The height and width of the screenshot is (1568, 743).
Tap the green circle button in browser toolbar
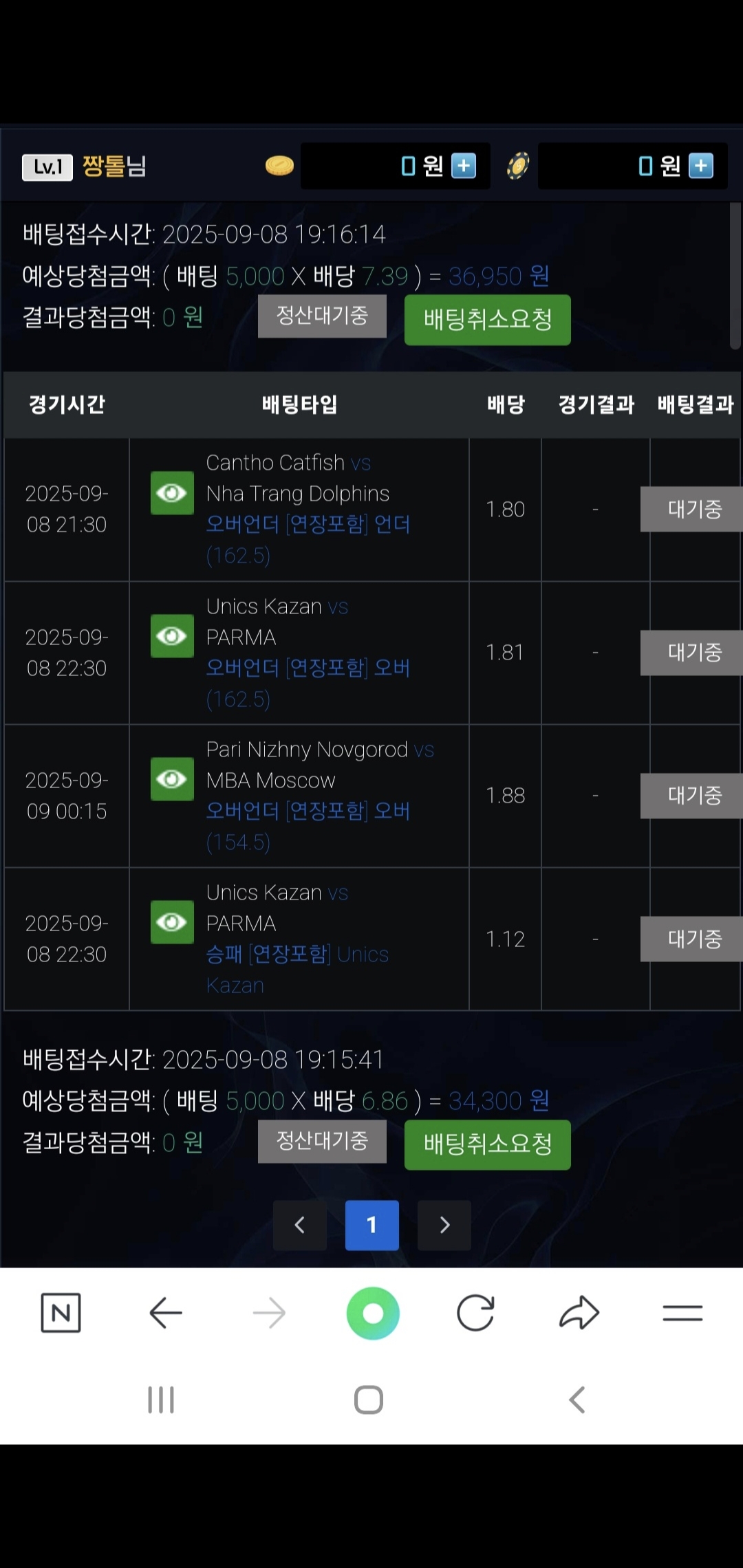(373, 1313)
